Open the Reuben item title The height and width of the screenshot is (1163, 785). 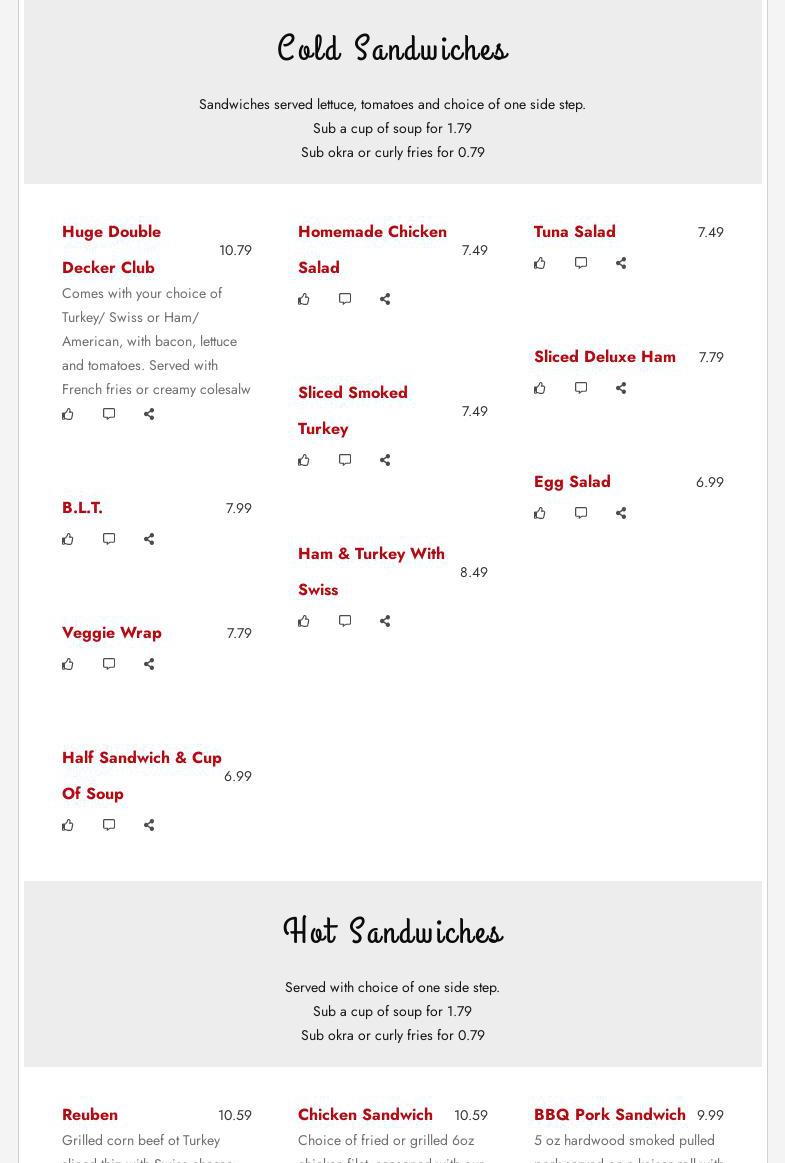point(90,1114)
